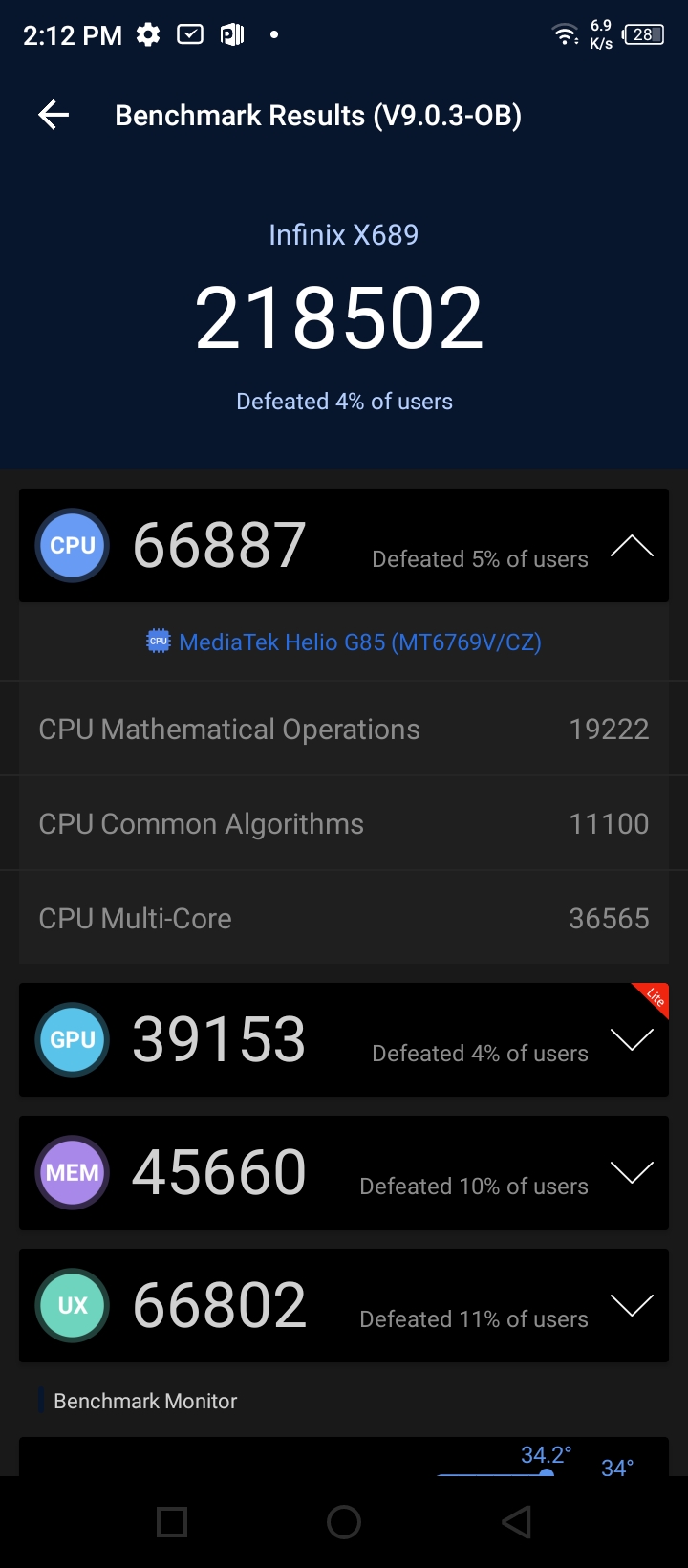
Task: Go back using the top arrow
Action: pyautogui.click(x=54, y=116)
